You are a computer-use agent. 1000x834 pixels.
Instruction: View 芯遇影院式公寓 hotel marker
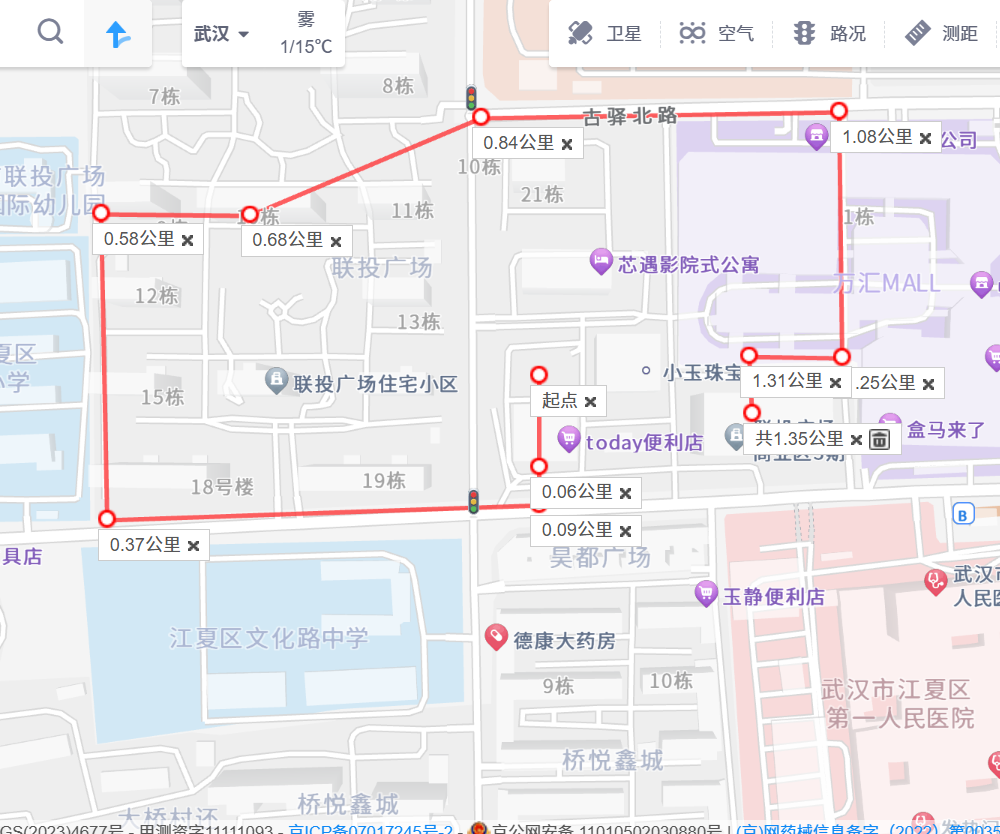point(601,262)
